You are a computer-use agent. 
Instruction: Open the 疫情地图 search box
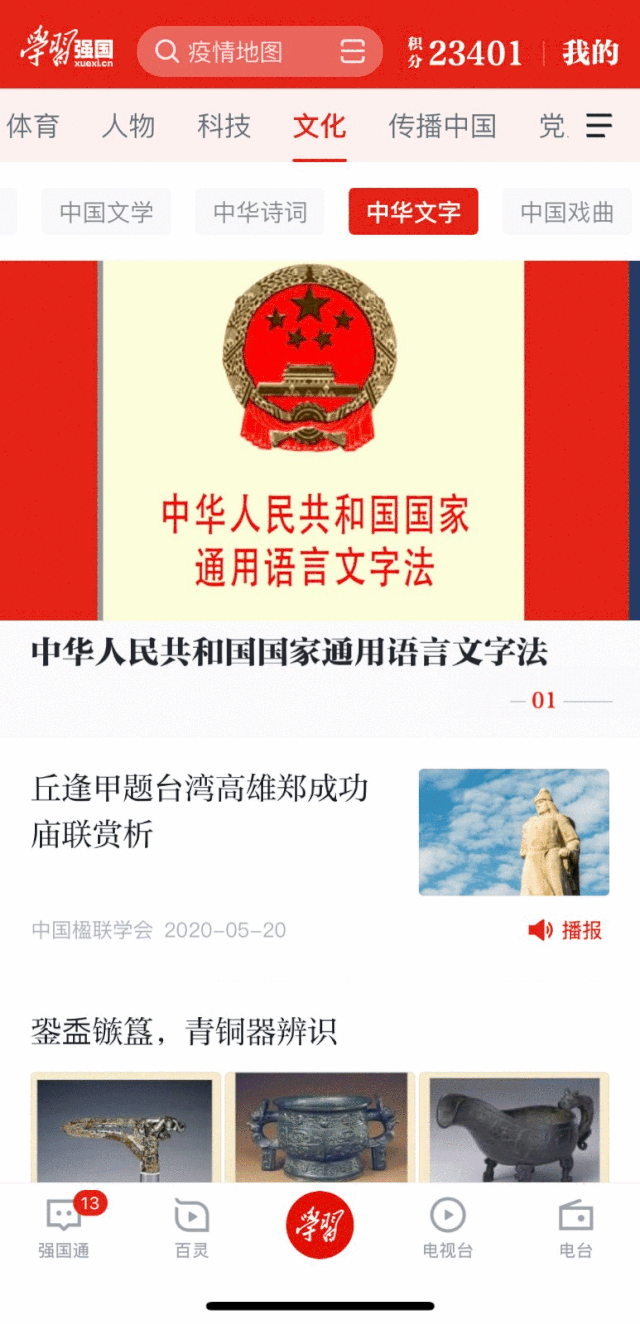pos(235,52)
